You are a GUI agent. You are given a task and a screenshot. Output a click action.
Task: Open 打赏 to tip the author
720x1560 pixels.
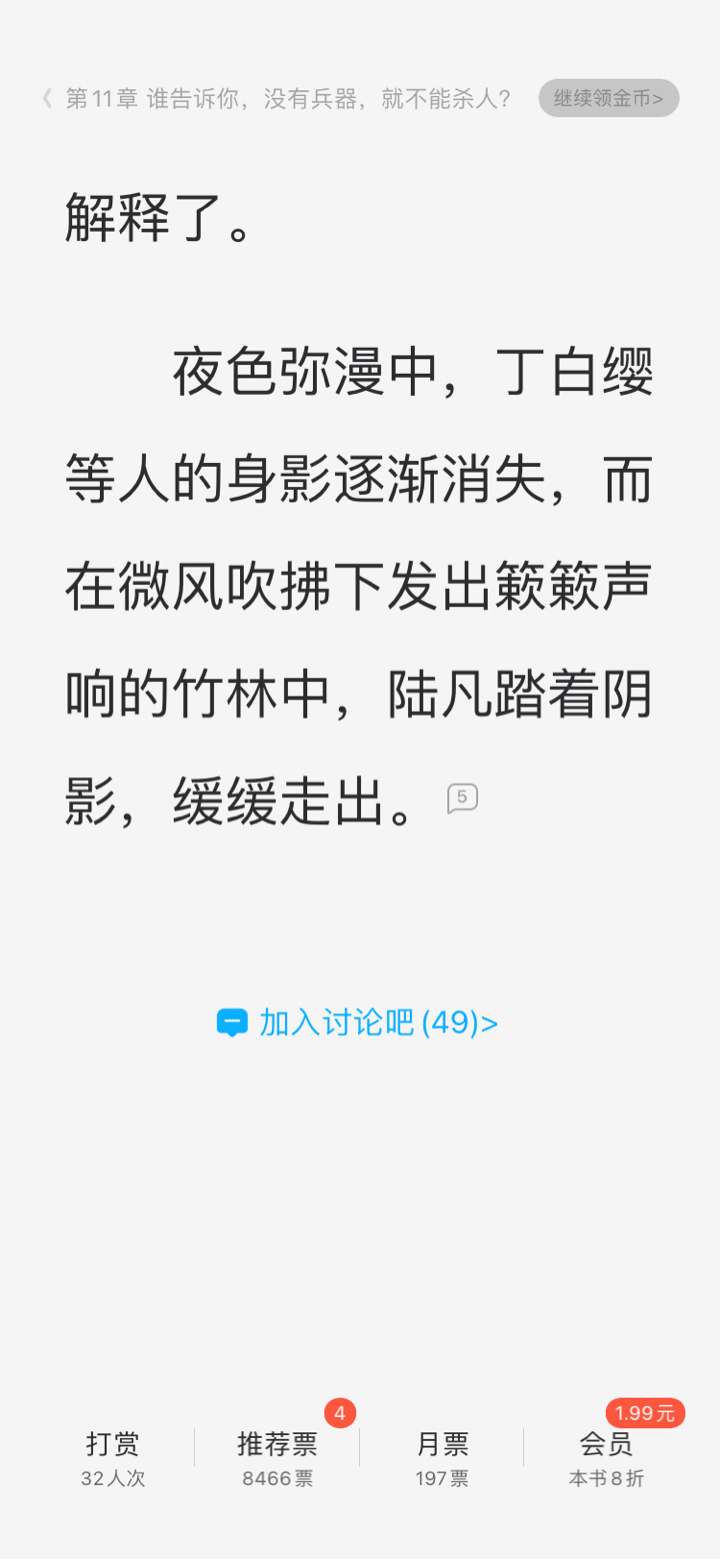coord(113,1458)
